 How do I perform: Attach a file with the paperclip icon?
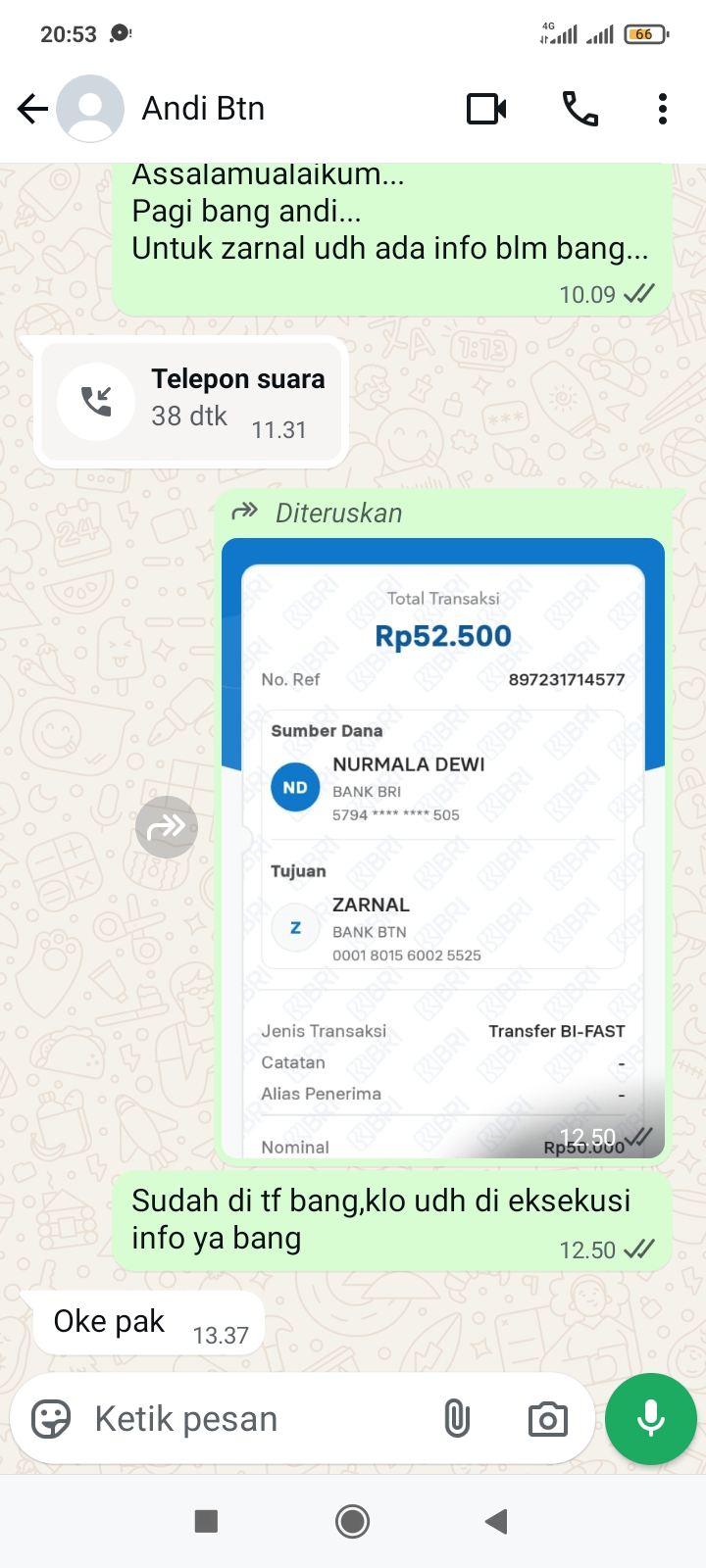[x=457, y=1418]
